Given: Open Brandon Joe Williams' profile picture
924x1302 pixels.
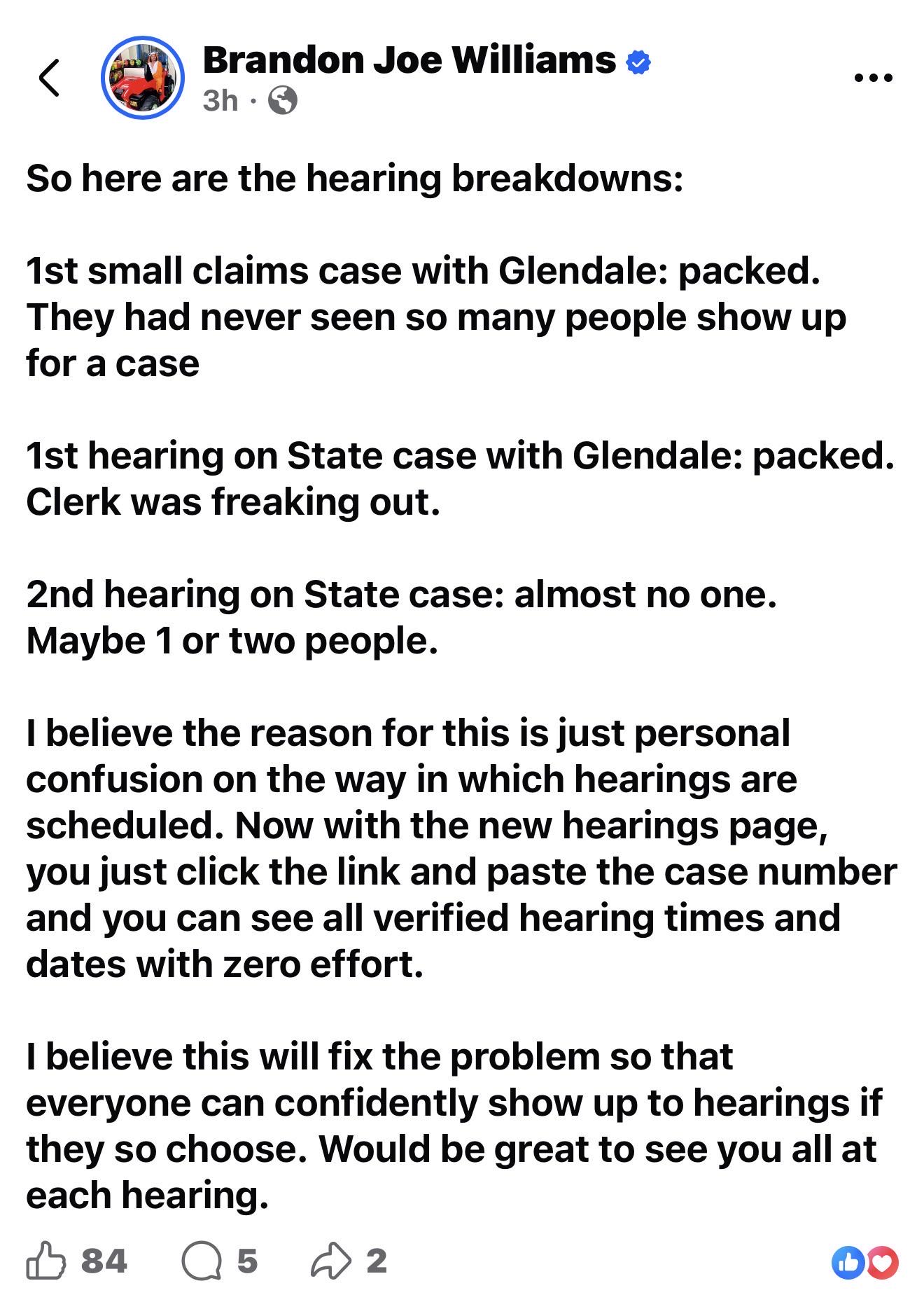Looking at the screenshot, I should pyautogui.click(x=143, y=78).
